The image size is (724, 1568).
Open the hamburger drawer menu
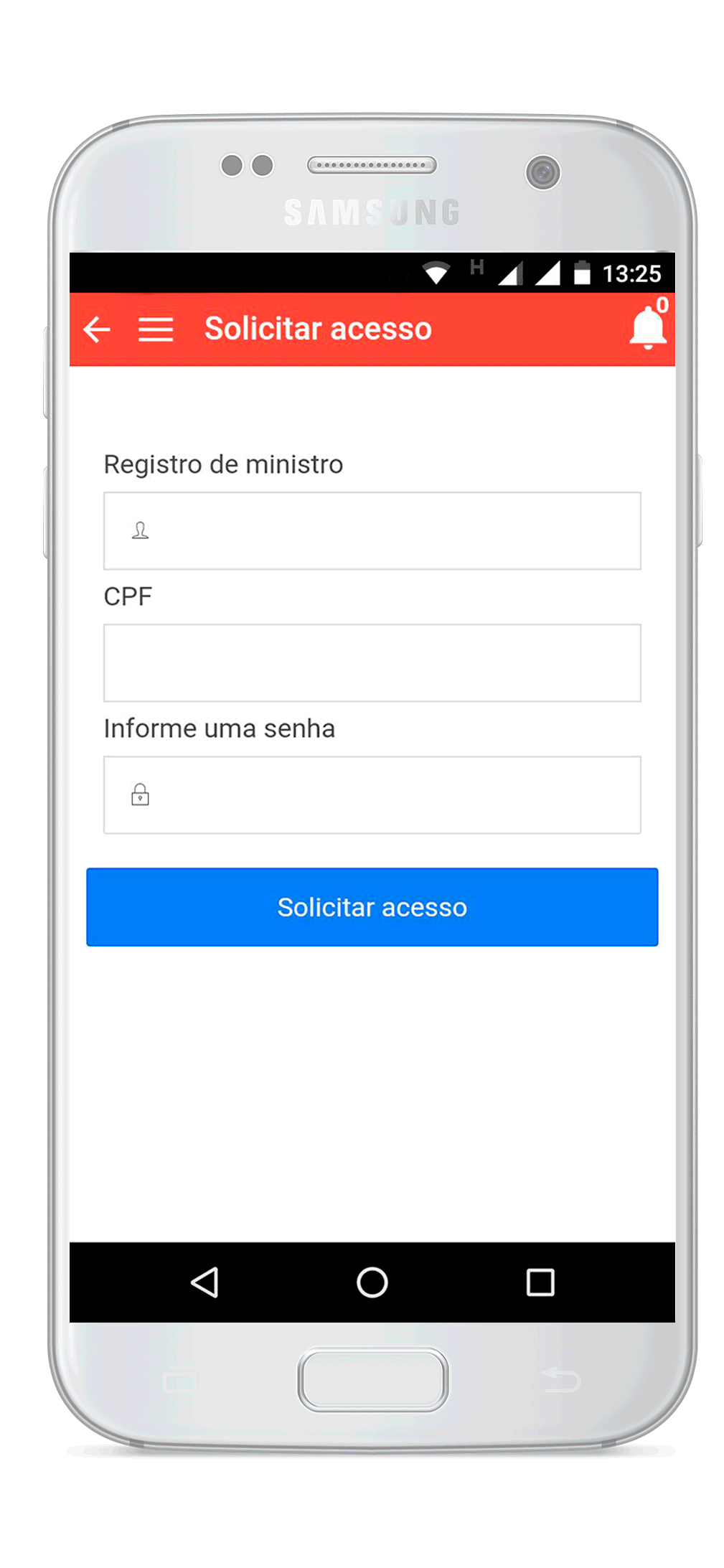[x=156, y=329]
